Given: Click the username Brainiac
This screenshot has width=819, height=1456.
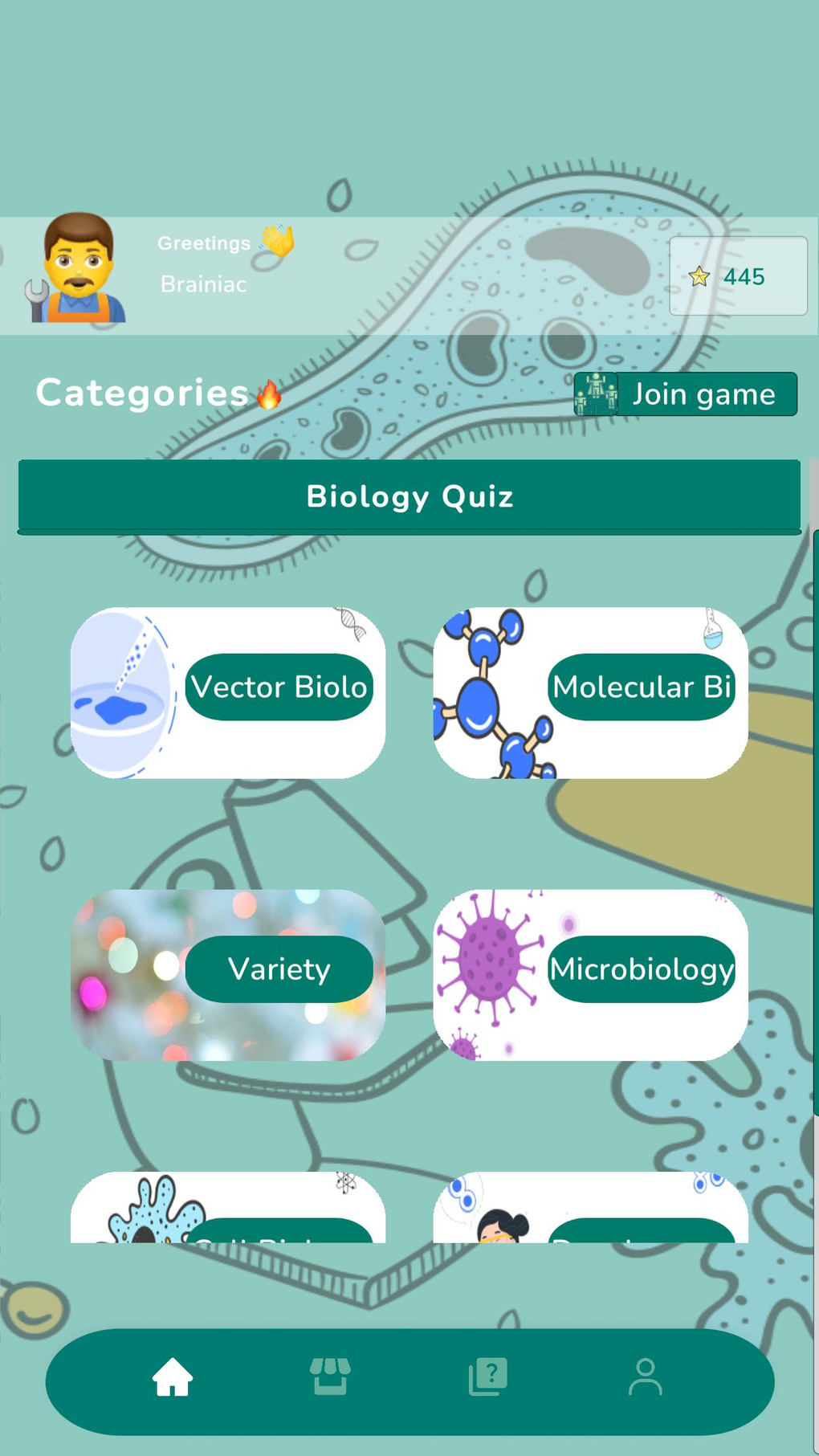Looking at the screenshot, I should click(202, 283).
